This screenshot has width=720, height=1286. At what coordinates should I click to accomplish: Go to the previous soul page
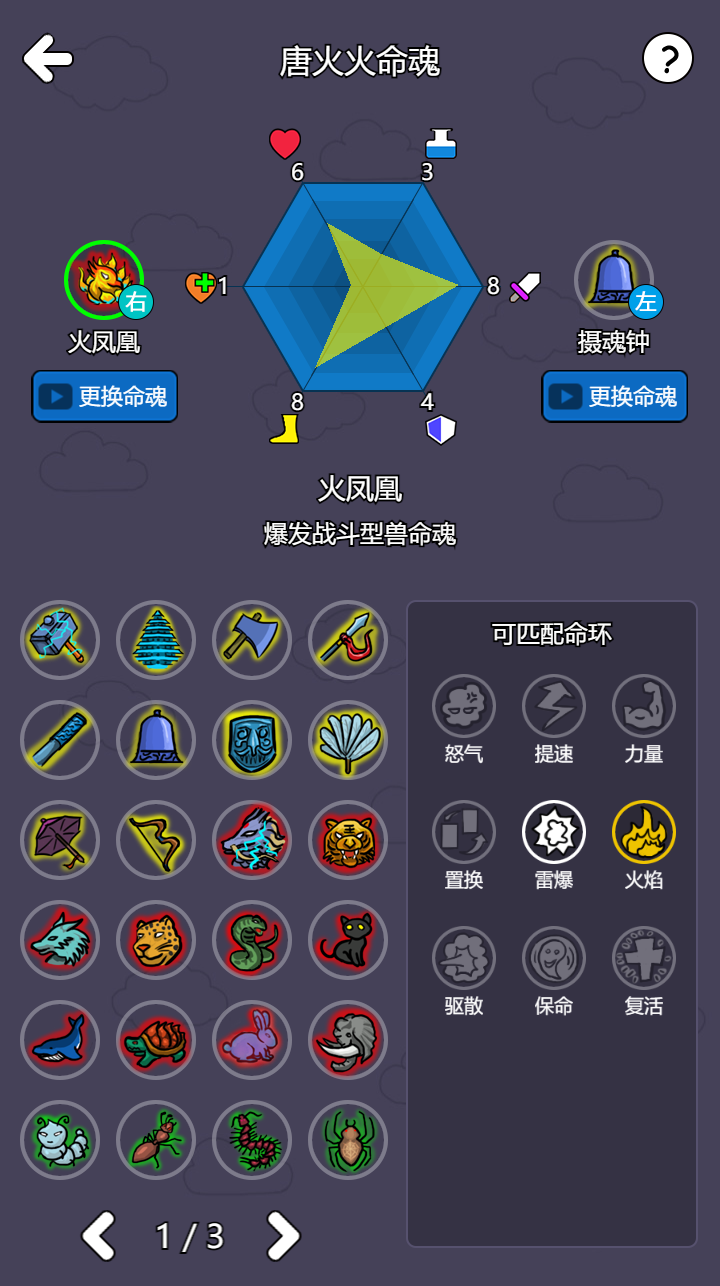[x=98, y=1236]
